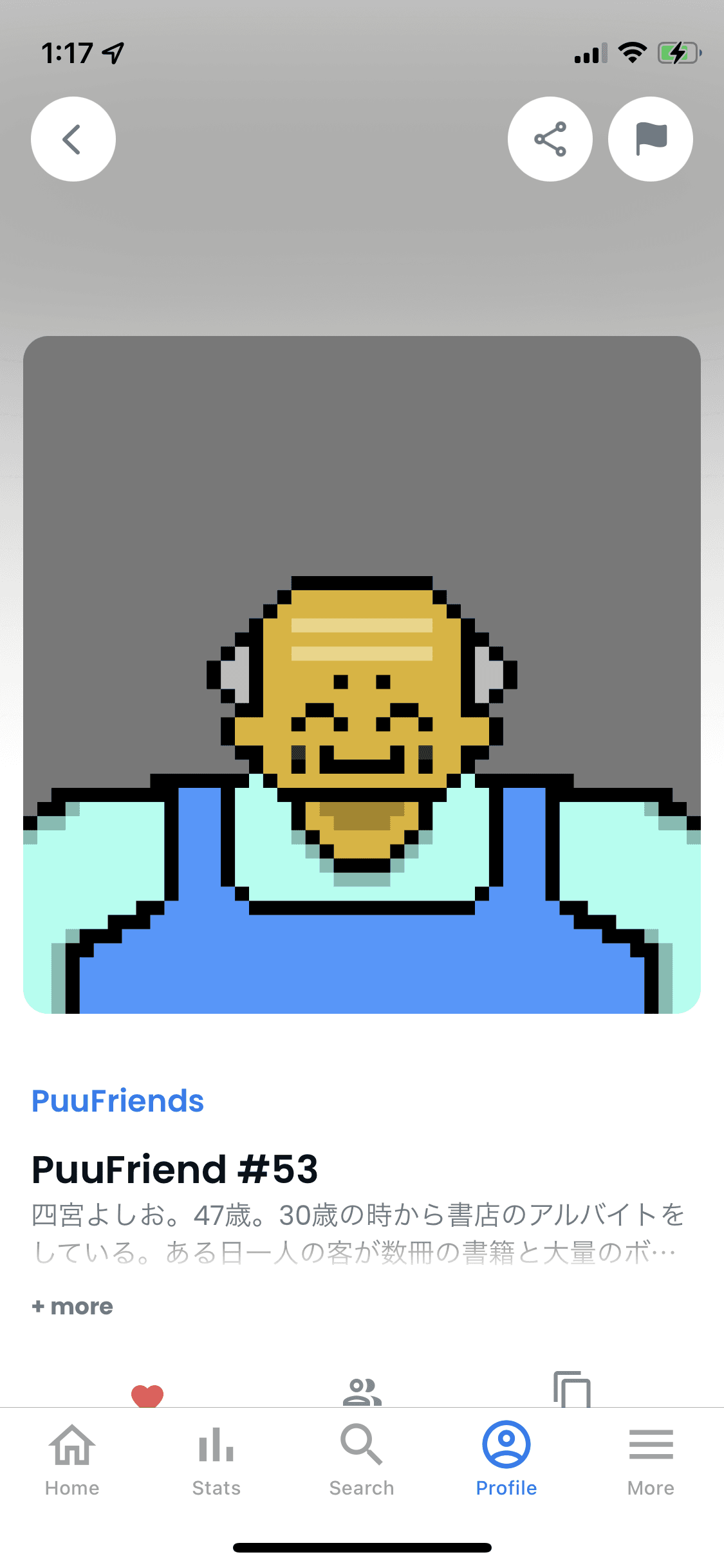Share this PuuFriend NFT
This screenshot has height=1568, width=724.
tap(550, 139)
